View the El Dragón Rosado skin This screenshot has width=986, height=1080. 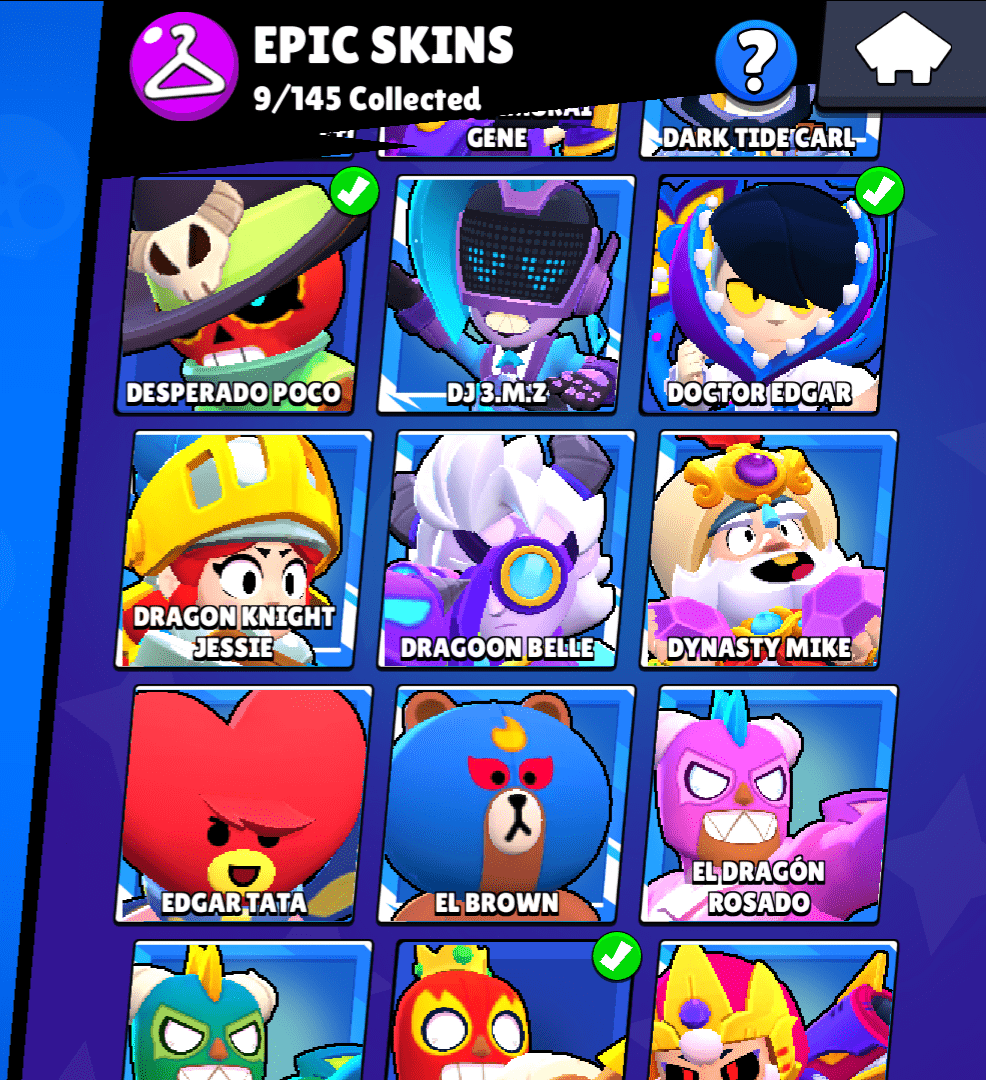point(769,803)
